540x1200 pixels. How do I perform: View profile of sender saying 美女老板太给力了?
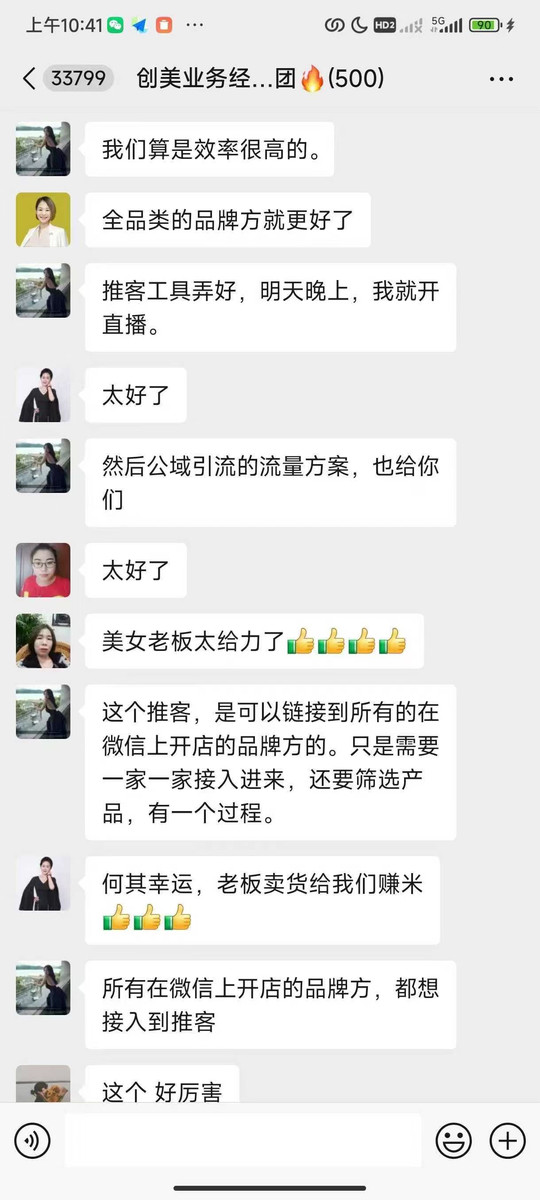point(43,641)
